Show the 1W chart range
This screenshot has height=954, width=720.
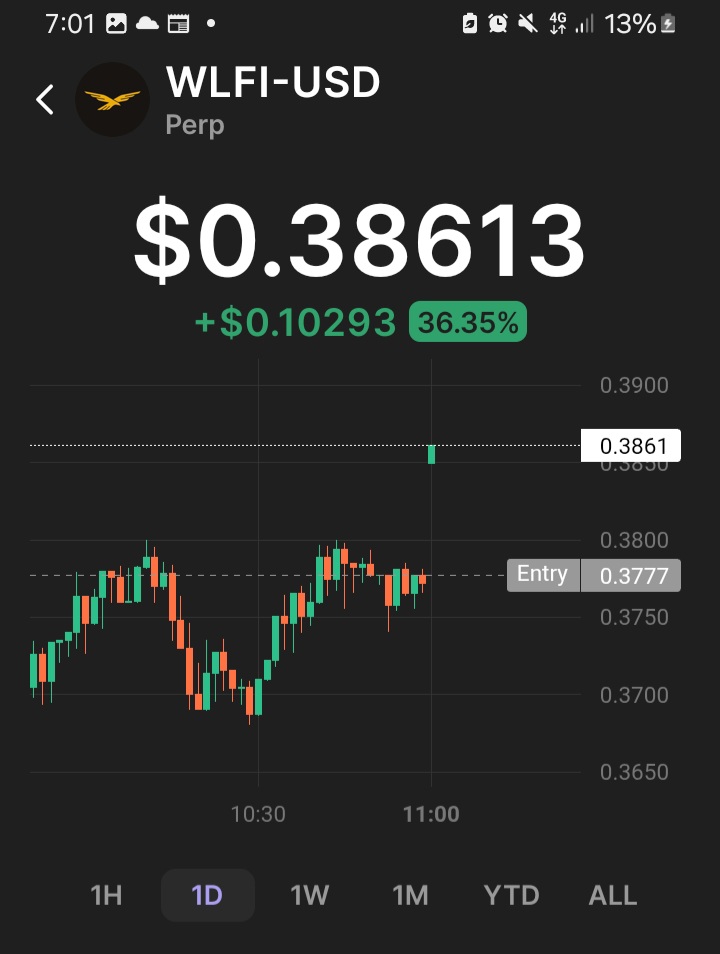309,895
